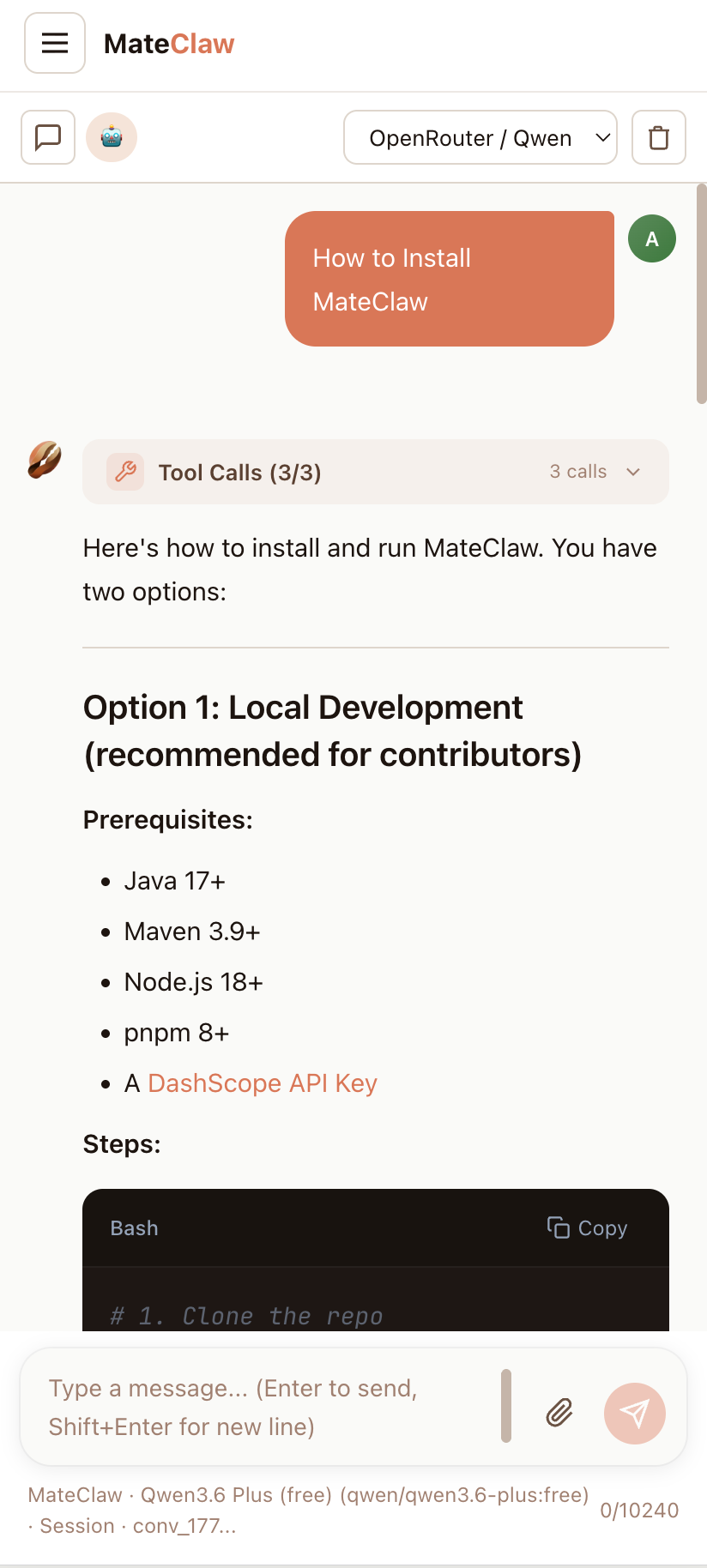Tap the robot agent avatar
Viewport: 707px width, 1568px height.
click(x=112, y=137)
